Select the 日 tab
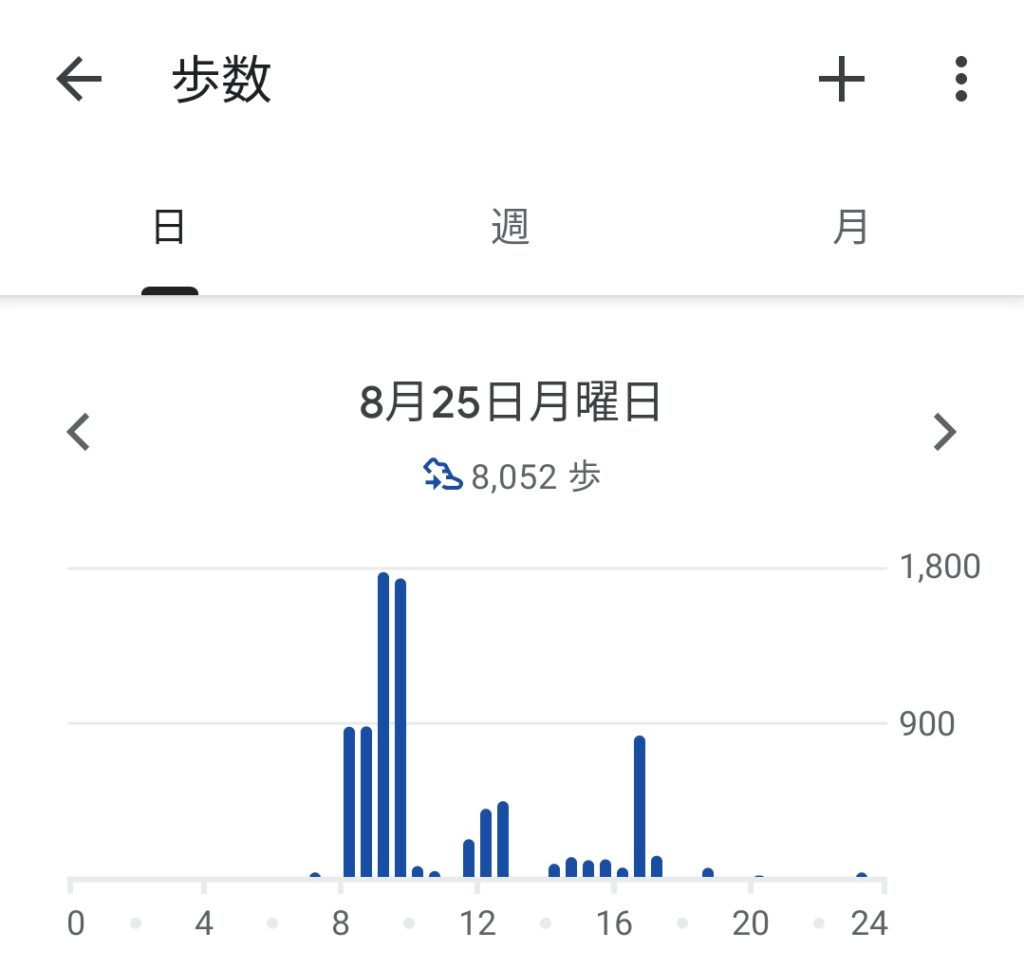The width and height of the screenshot is (1024, 969). click(169, 228)
